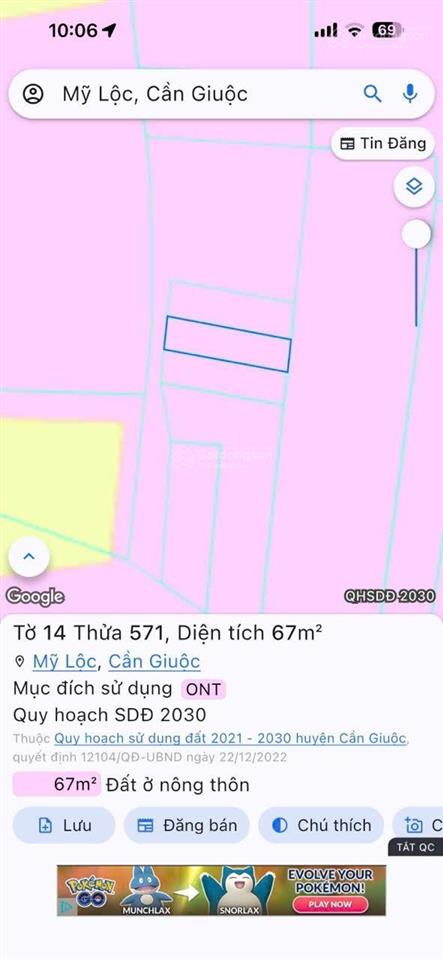
Task: Open the map layers selector
Action: click(414, 186)
